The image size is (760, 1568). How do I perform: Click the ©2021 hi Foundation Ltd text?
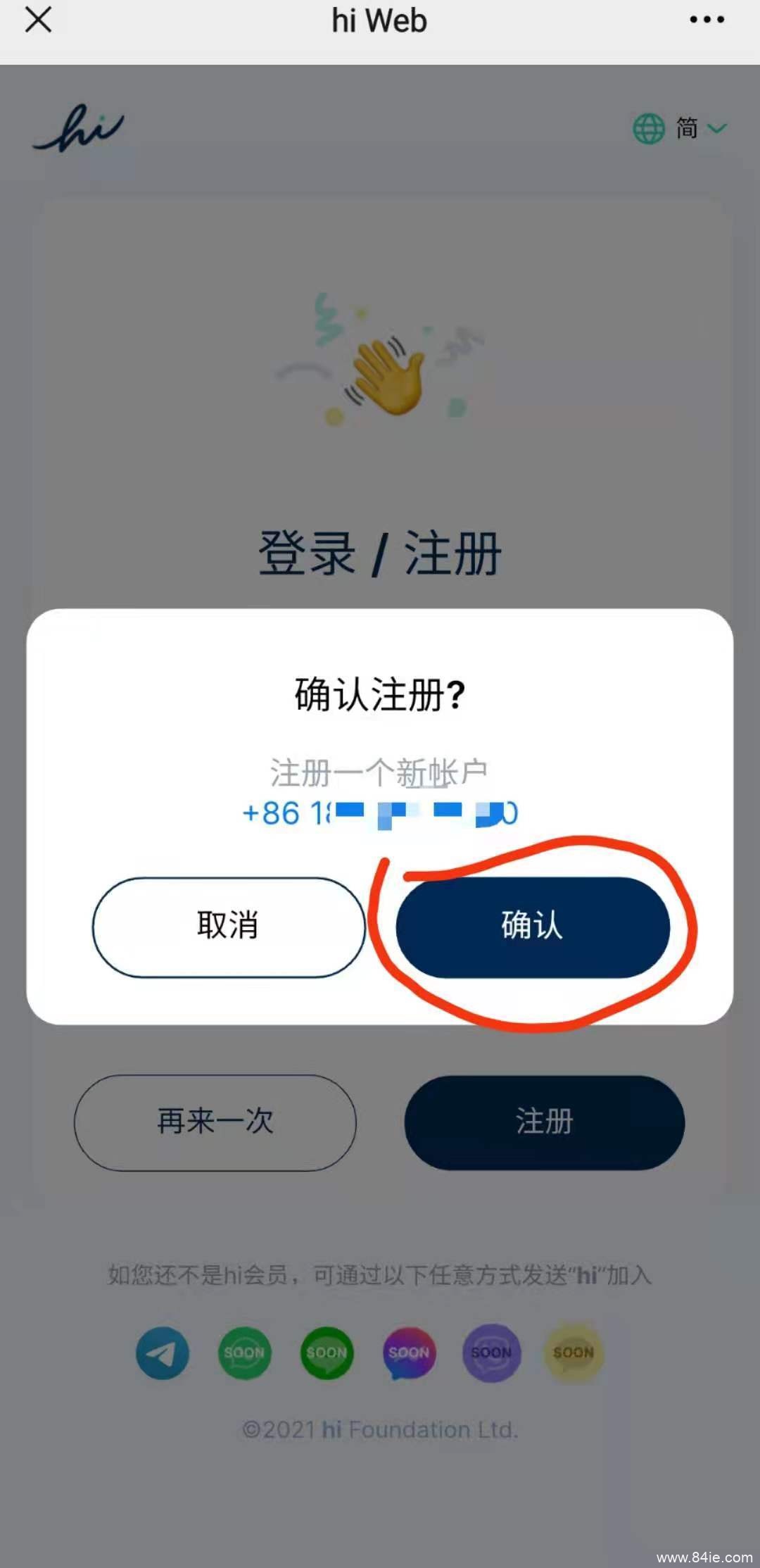(x=380, y=1429)
